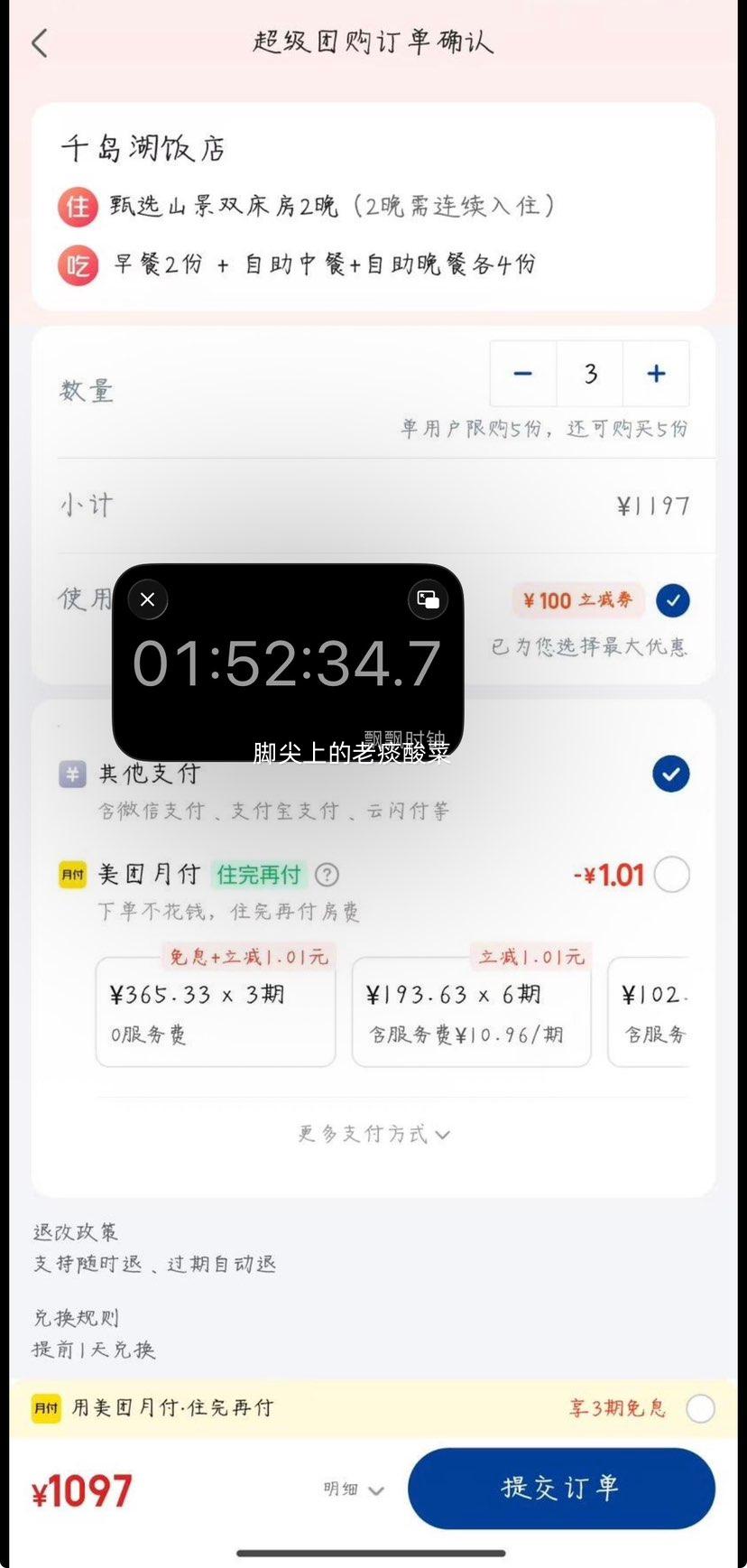Viewport: 747px width, 1568px height.
Task: Enter picture-in-picture on the floating clock
Action: point(428,598)
